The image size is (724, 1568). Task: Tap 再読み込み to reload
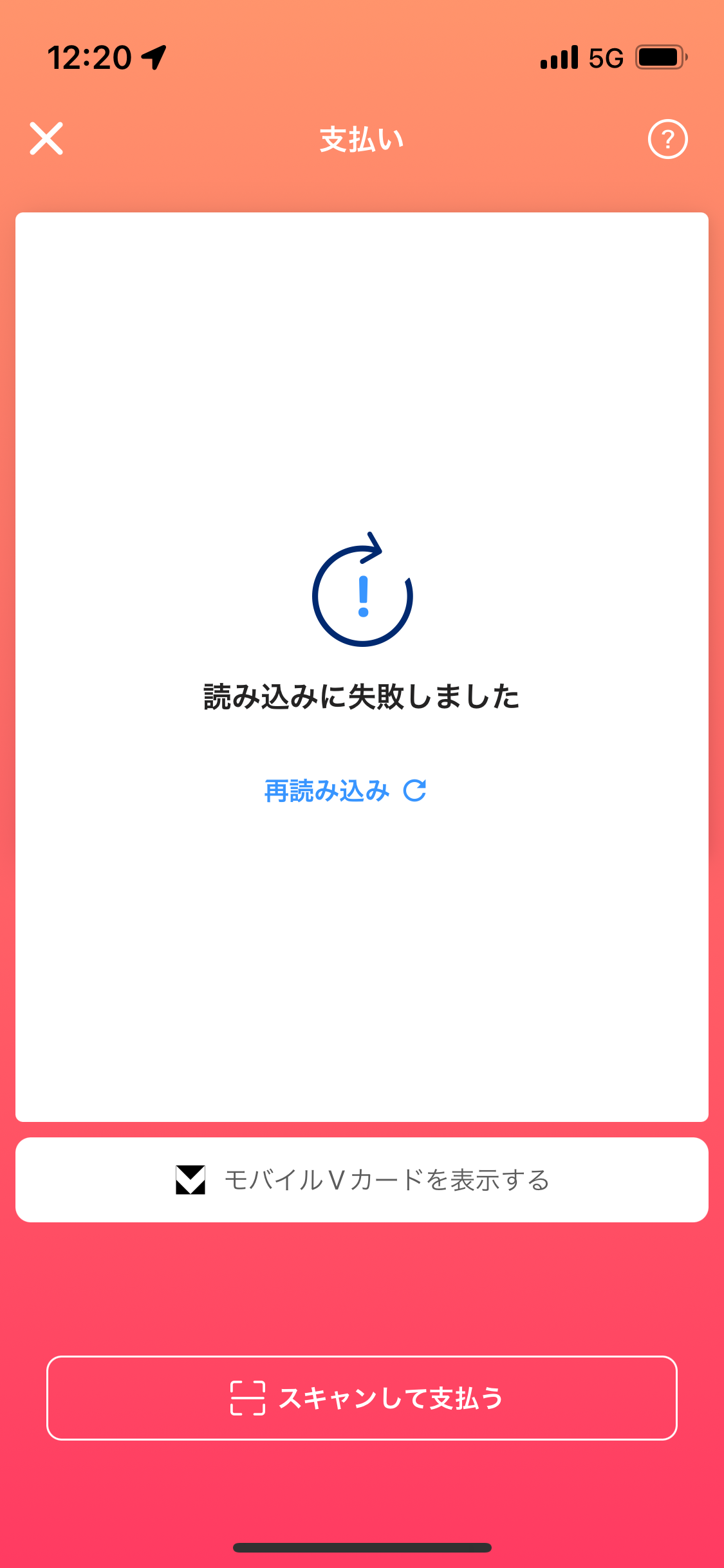pyautogui.click(x=346, y=790)
